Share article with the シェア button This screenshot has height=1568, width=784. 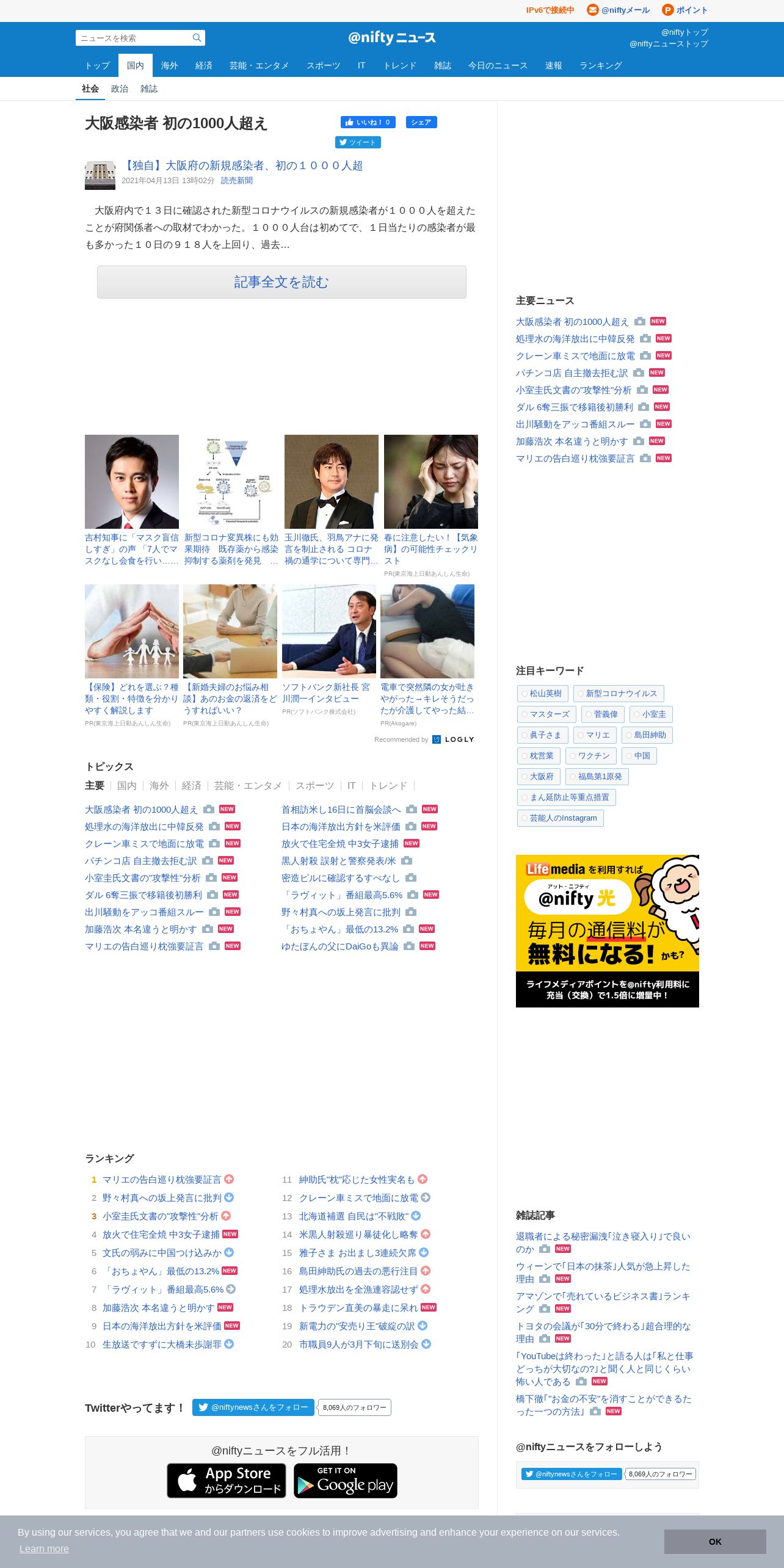point(421,122)
